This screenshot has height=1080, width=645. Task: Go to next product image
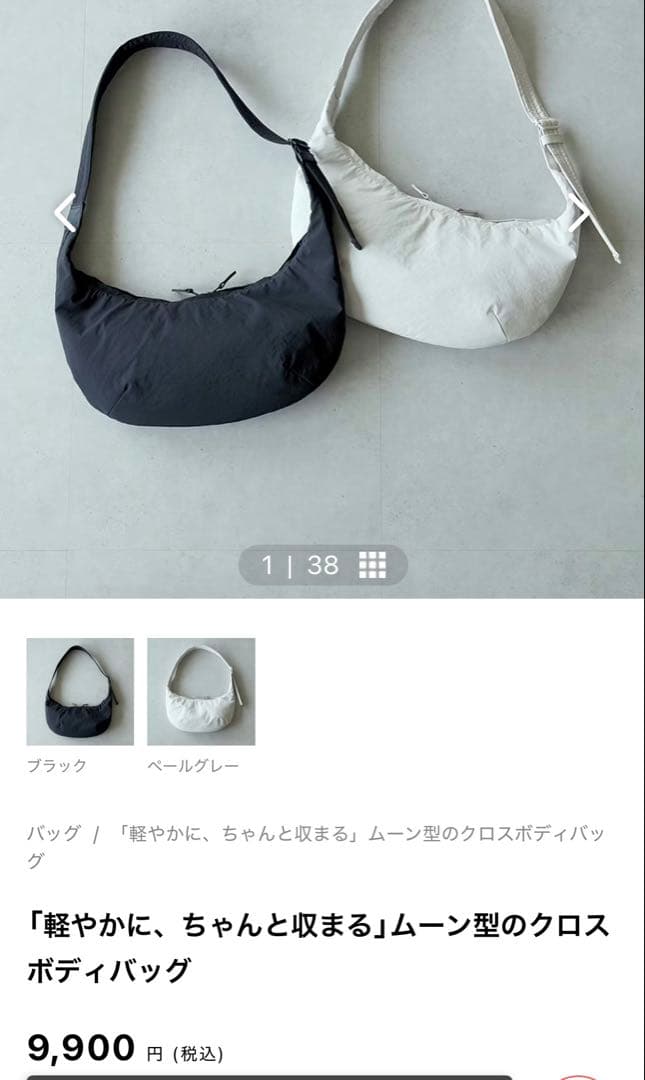580,213
